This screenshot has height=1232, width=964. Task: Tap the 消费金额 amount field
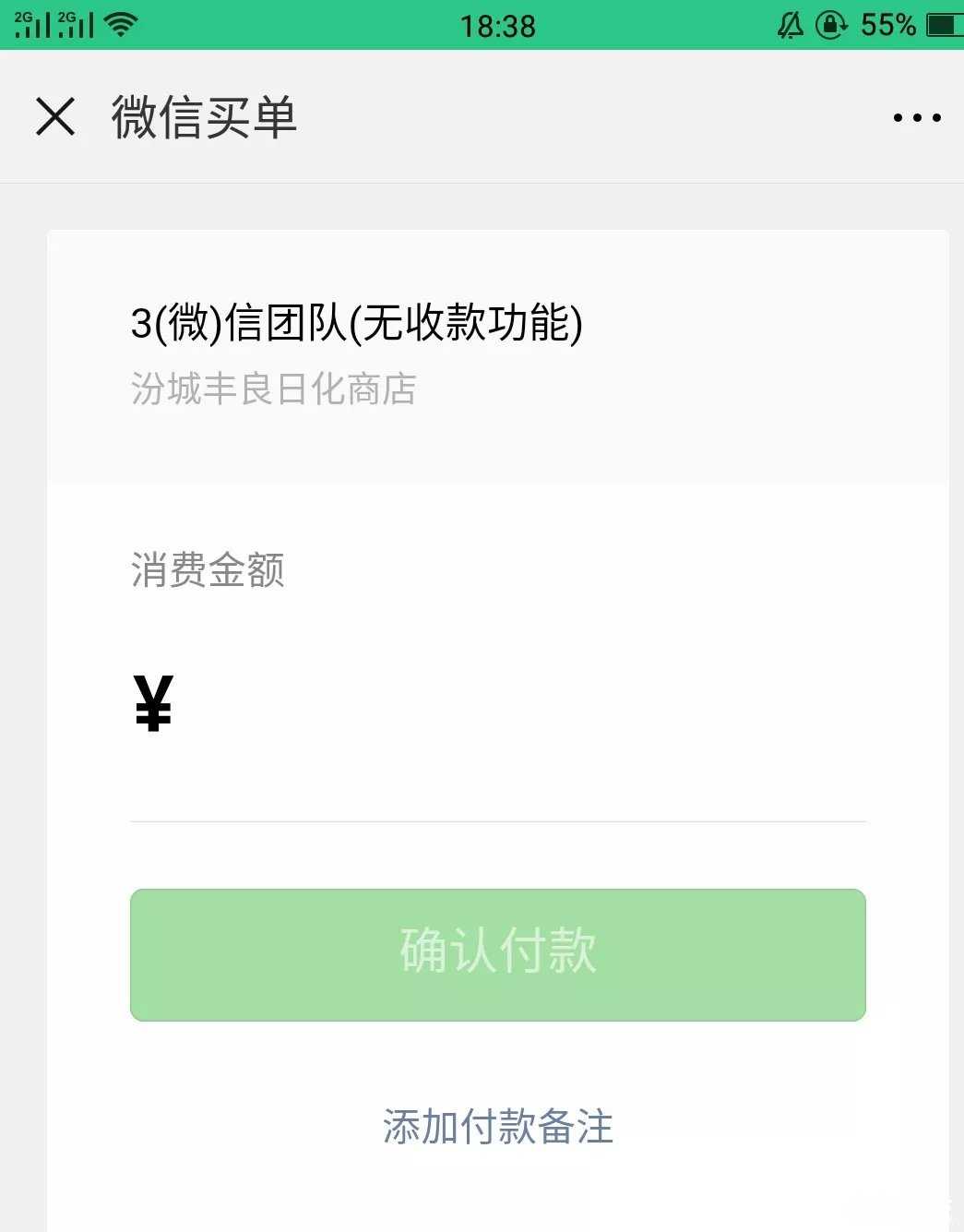[517, 706]
